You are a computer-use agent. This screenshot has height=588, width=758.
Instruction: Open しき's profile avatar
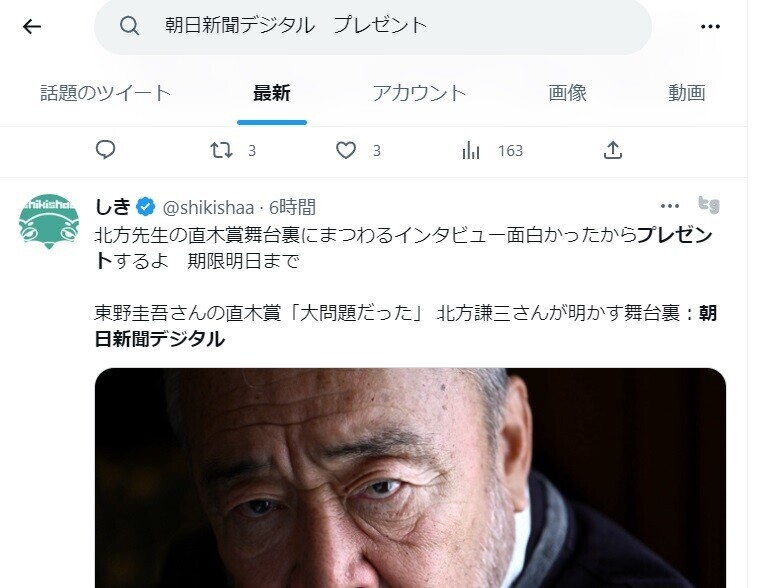[48, 221]
